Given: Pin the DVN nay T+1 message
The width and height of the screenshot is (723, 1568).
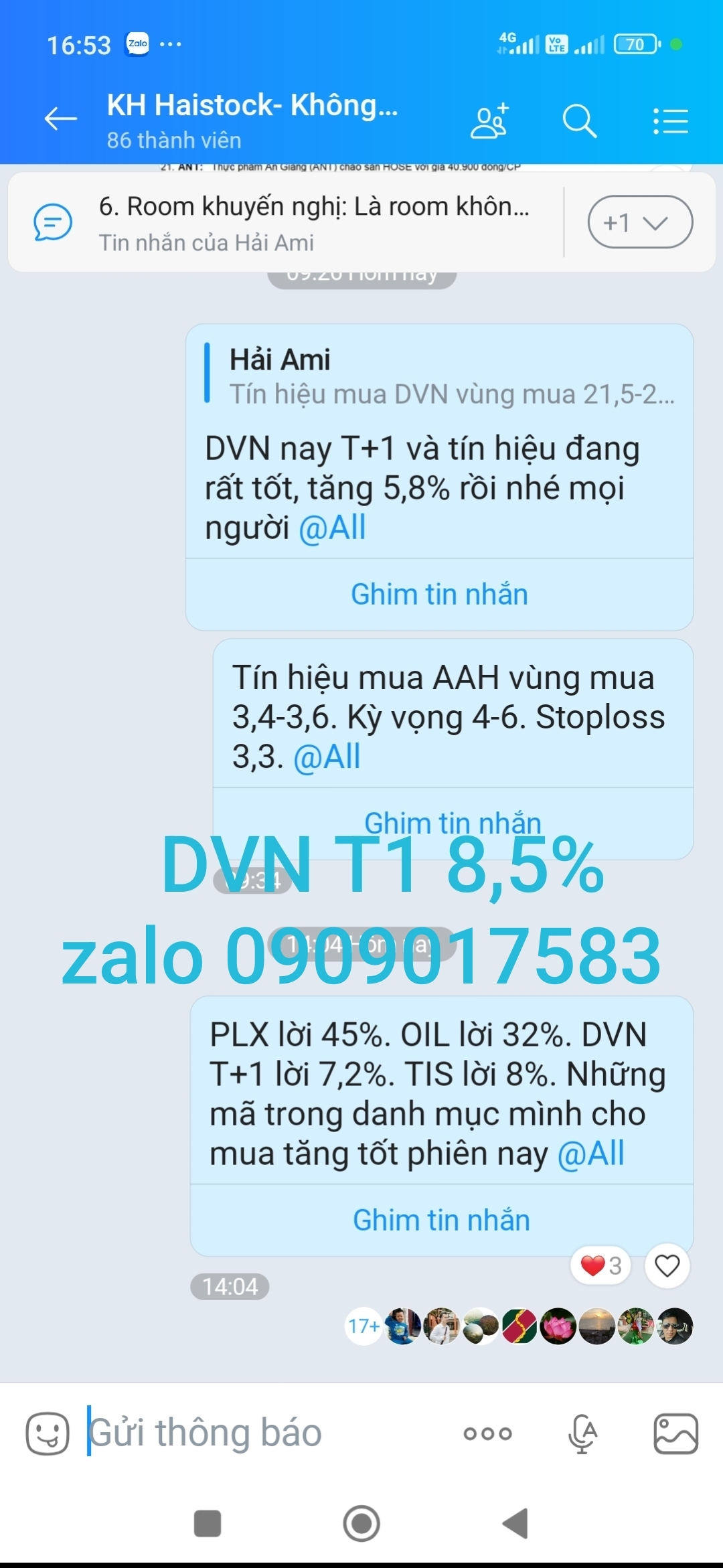Looking at the screenshot, I should pos(439,595).
